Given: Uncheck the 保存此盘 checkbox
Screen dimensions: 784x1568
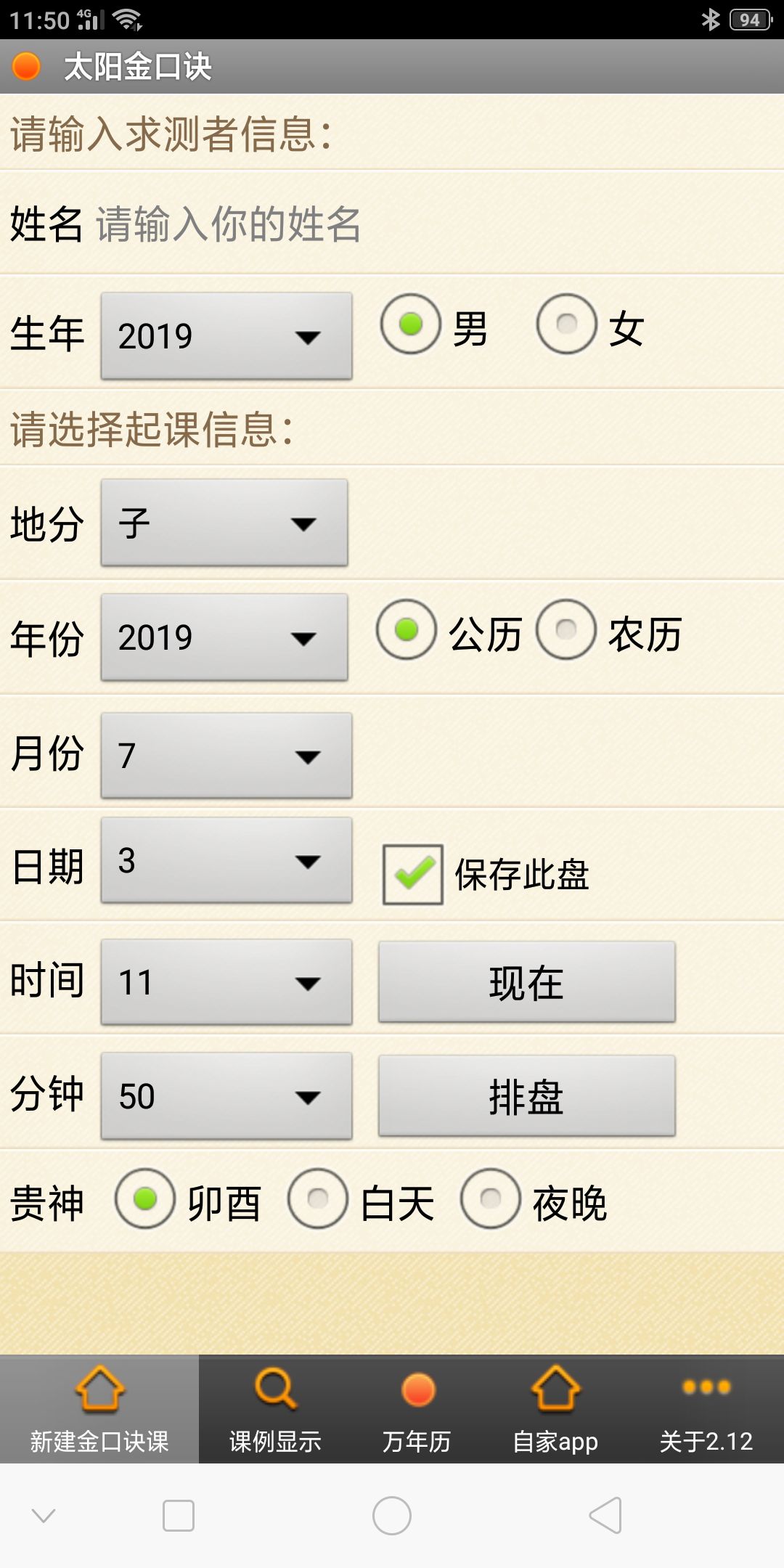Looking at the screenshot, I should (413, 874).
